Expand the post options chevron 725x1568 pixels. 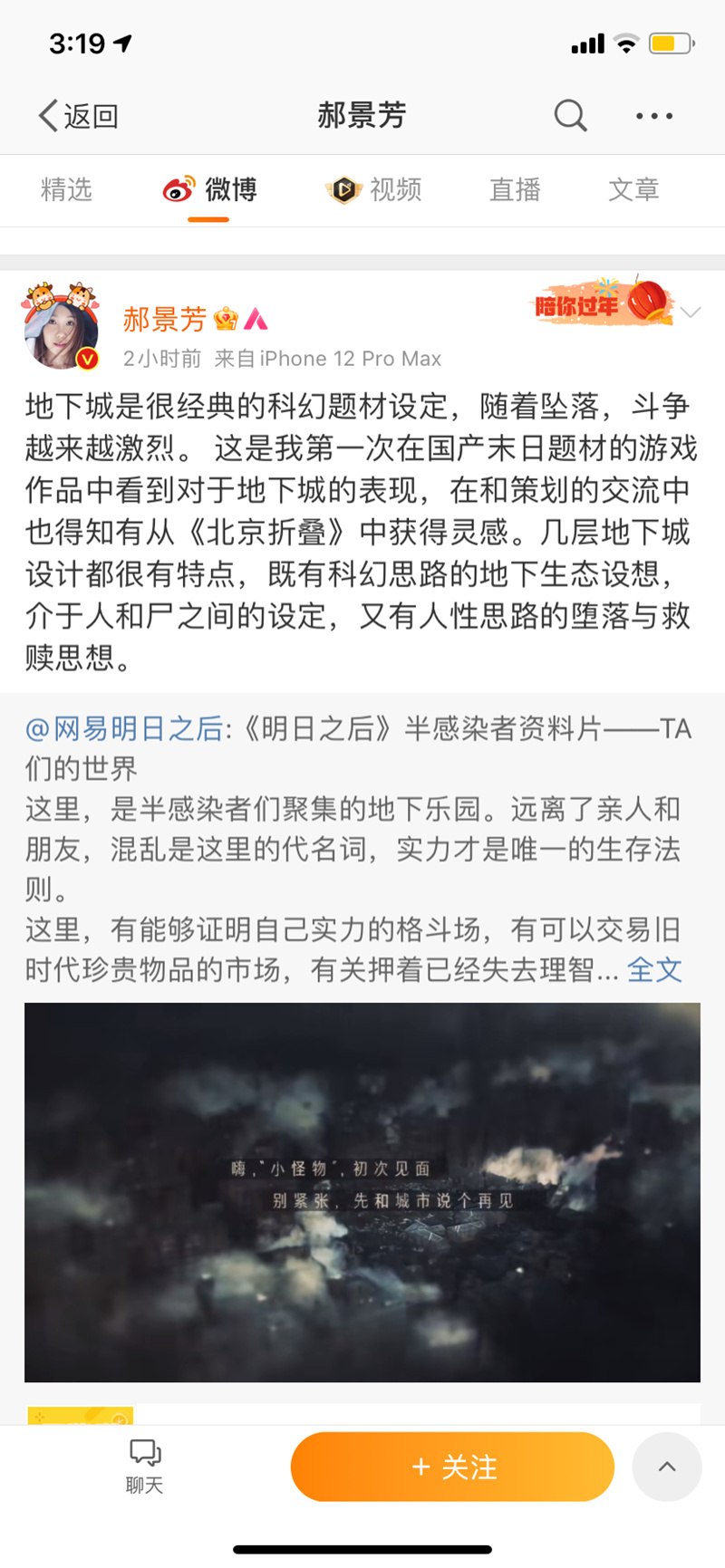(x=691, y=313)
